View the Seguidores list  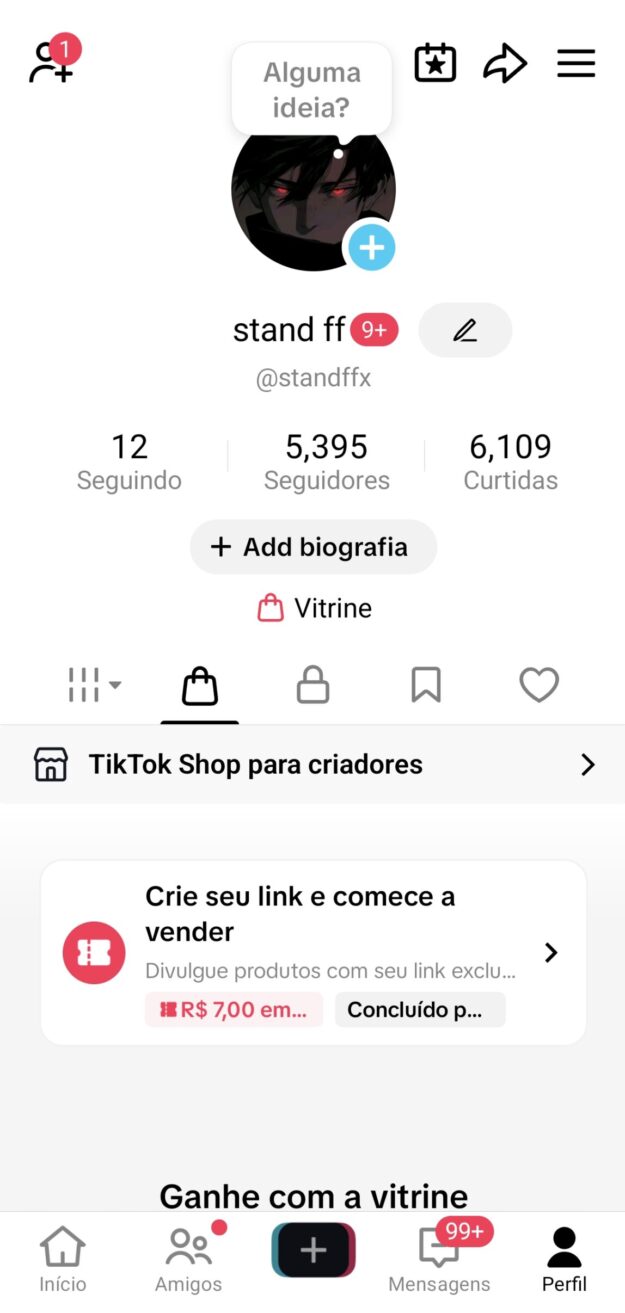(327, 461)
